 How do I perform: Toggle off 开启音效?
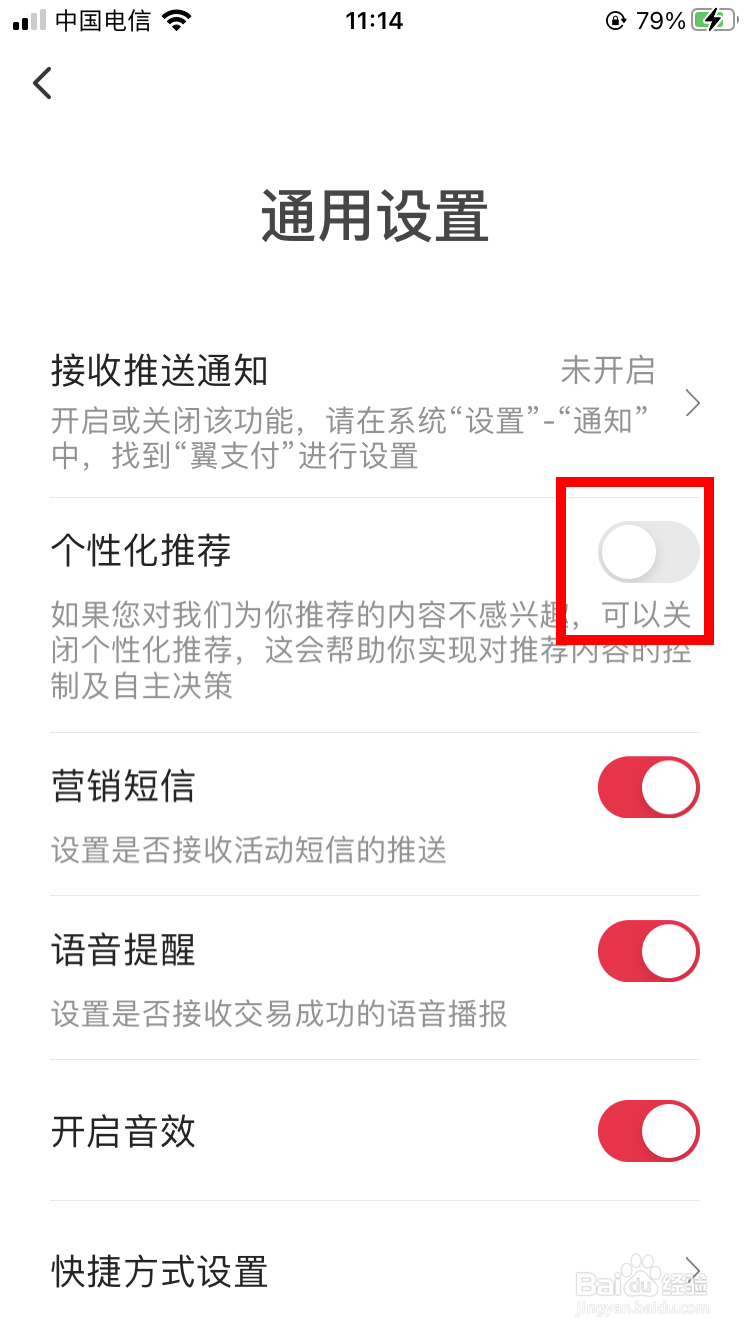tap(648, 1131)
